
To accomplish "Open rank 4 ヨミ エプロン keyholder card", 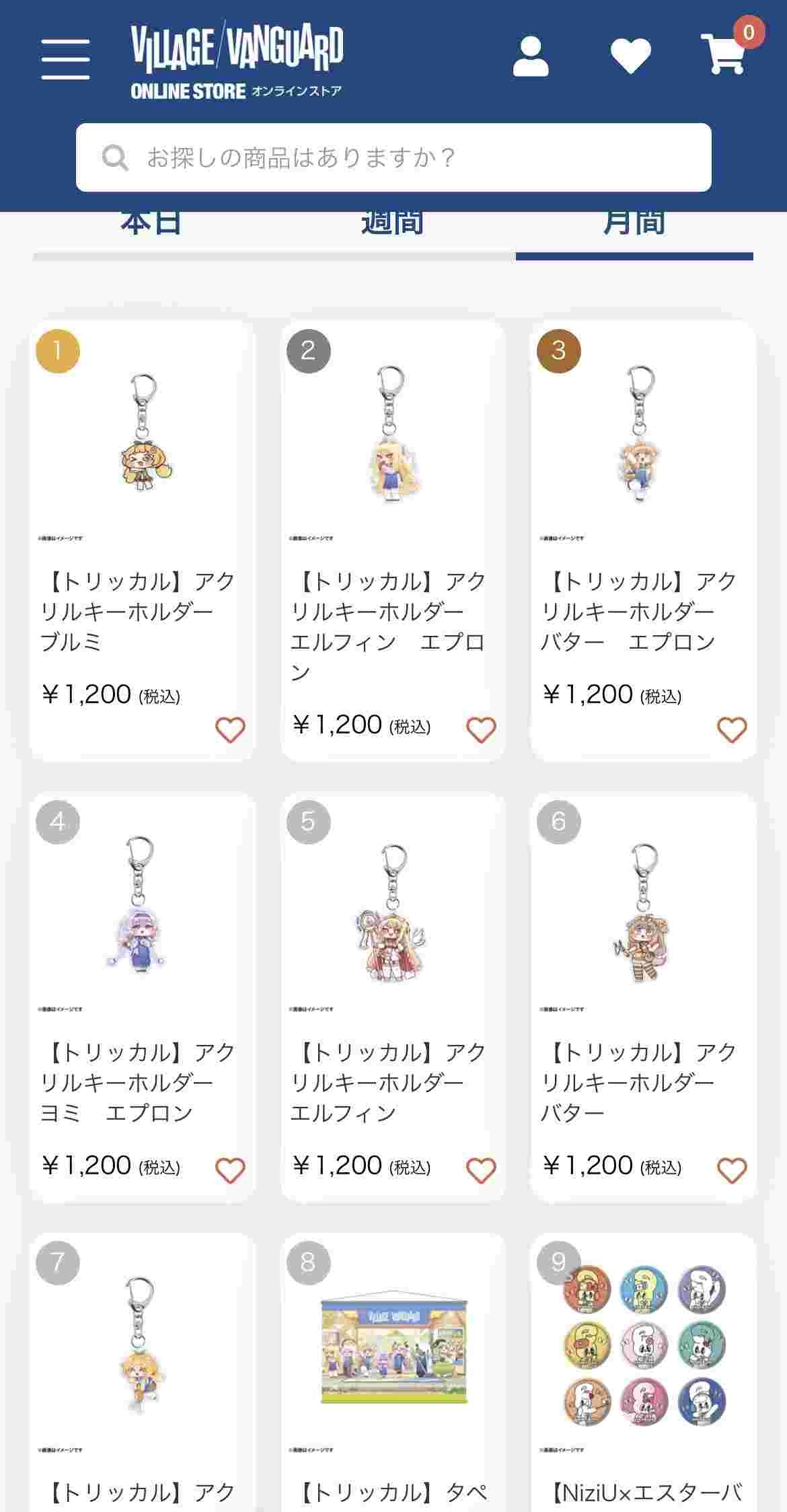I will (142, 976).
